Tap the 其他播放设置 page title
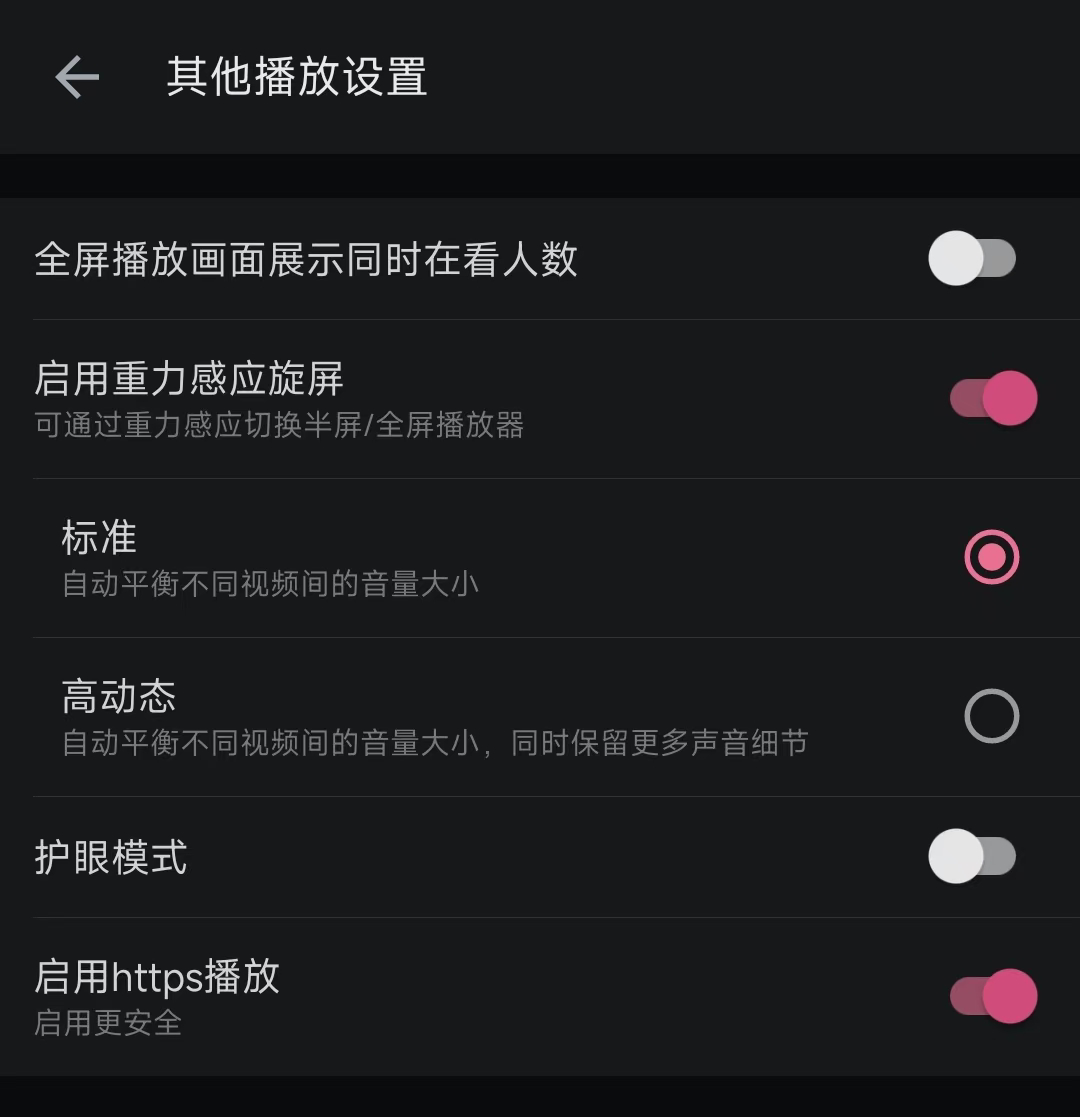Screen dimensions: 1080x1117 (x=297, y=77)
